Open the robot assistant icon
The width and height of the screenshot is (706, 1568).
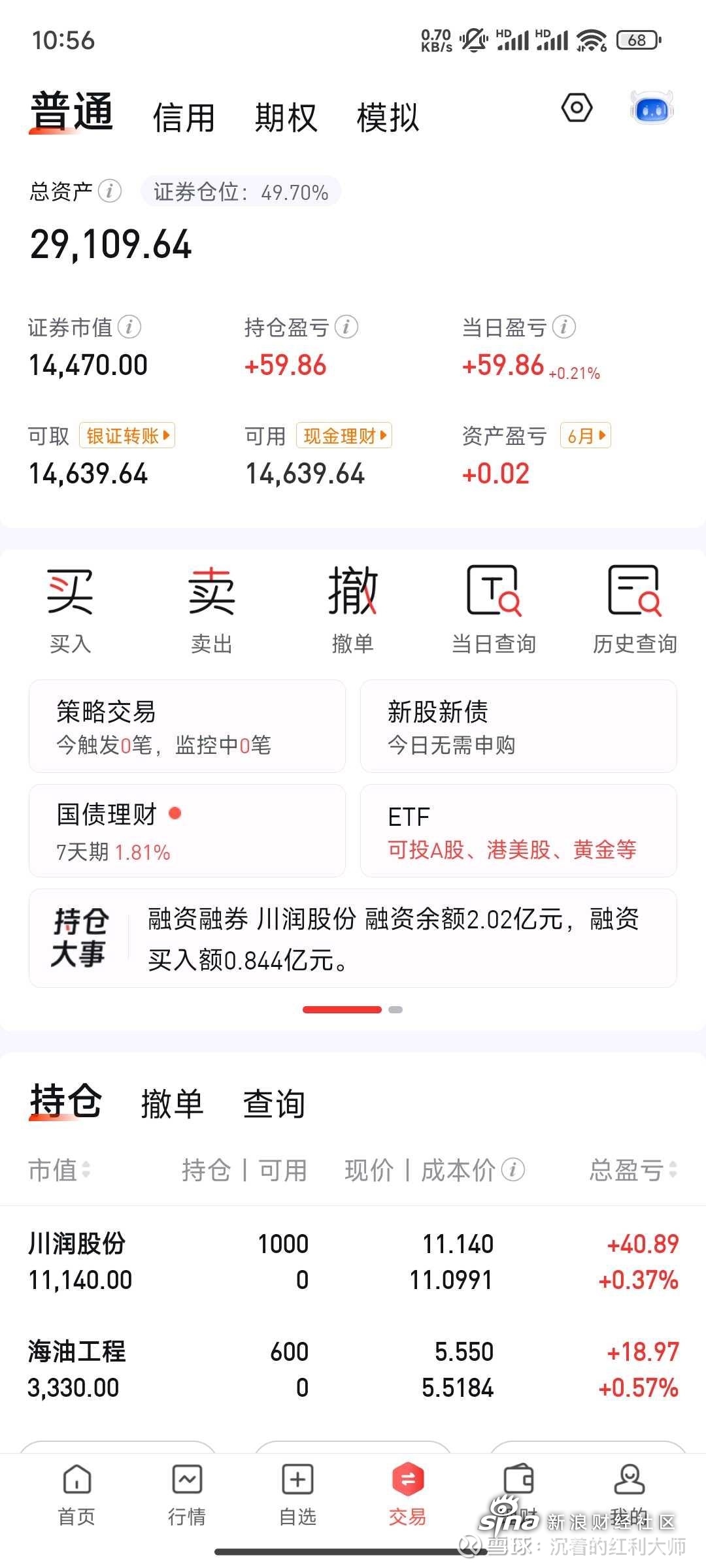pos(651,108)
